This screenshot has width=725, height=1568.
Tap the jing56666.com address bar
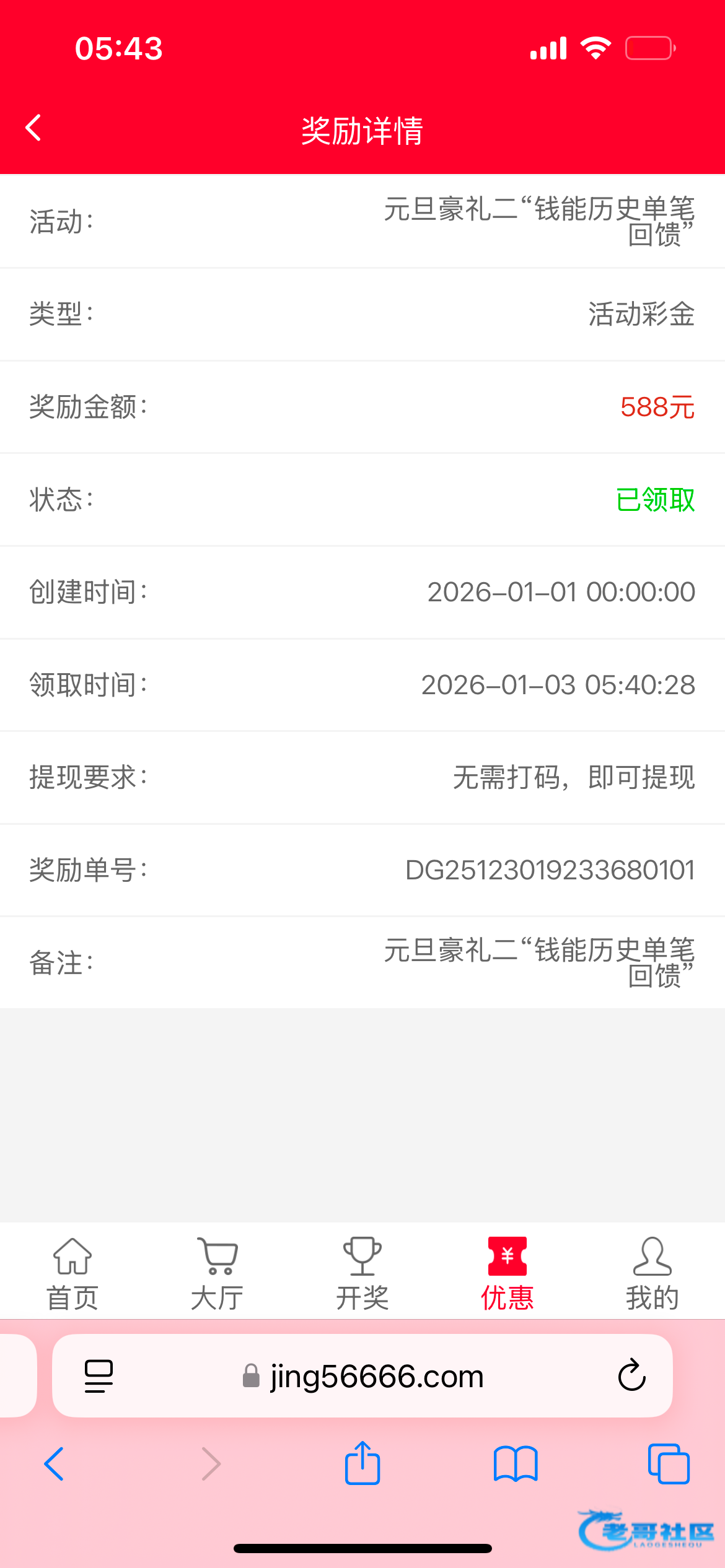(377, 1376)
